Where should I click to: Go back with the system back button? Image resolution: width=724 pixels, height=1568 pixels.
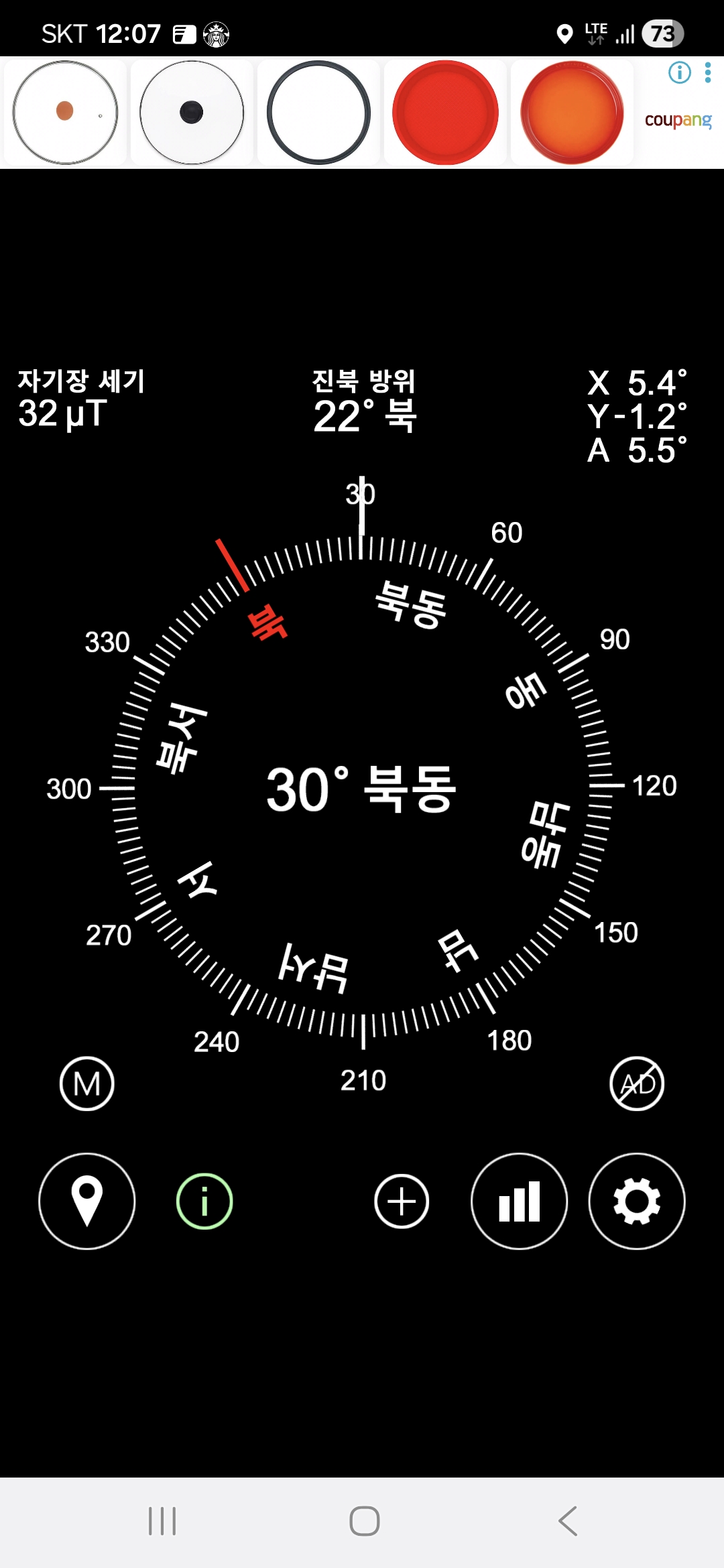pyautogui.click(x=568, y=1520)
